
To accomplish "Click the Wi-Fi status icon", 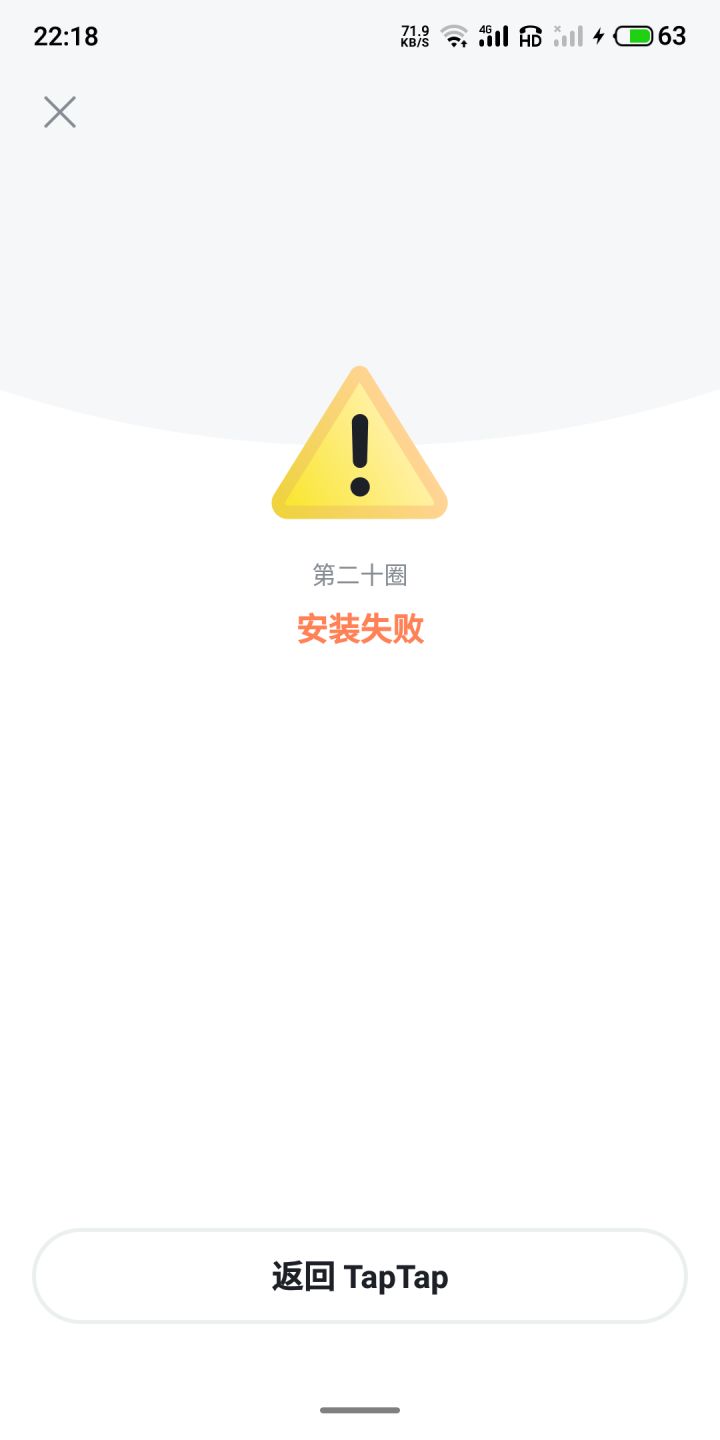I will point(455,35).
